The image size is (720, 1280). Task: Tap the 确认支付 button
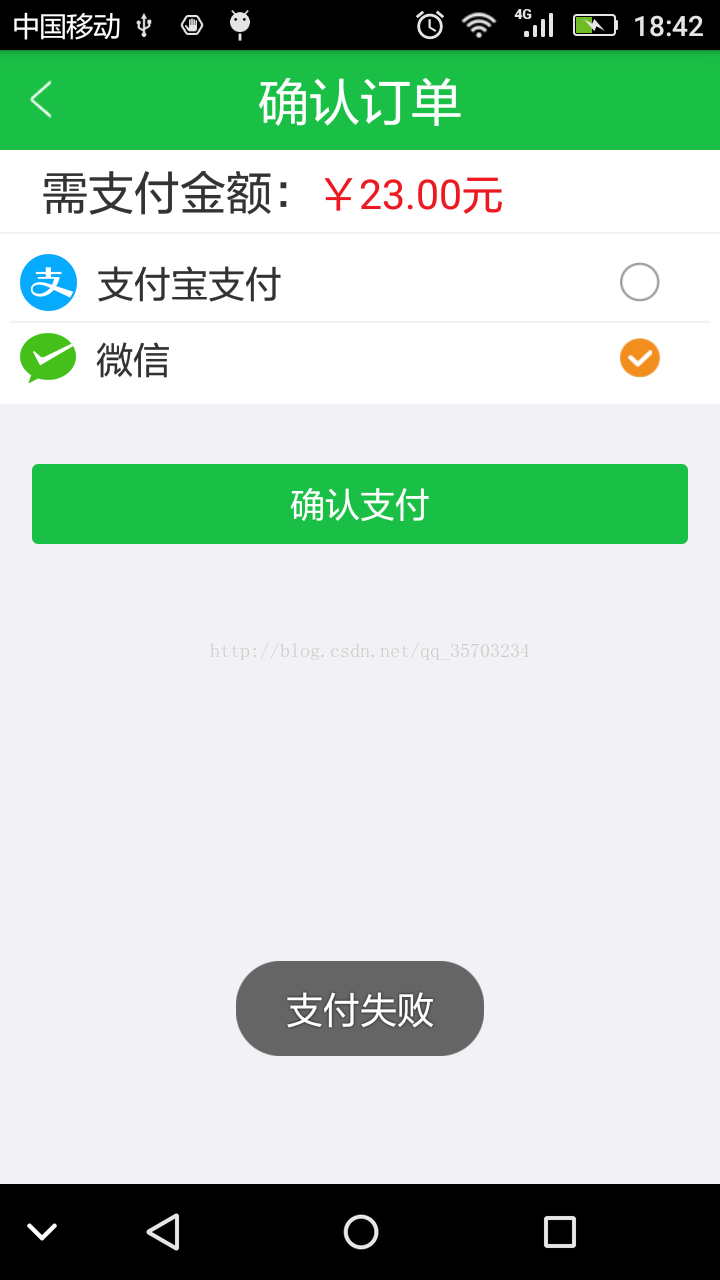pyautogui.click(x=360, y=504)
